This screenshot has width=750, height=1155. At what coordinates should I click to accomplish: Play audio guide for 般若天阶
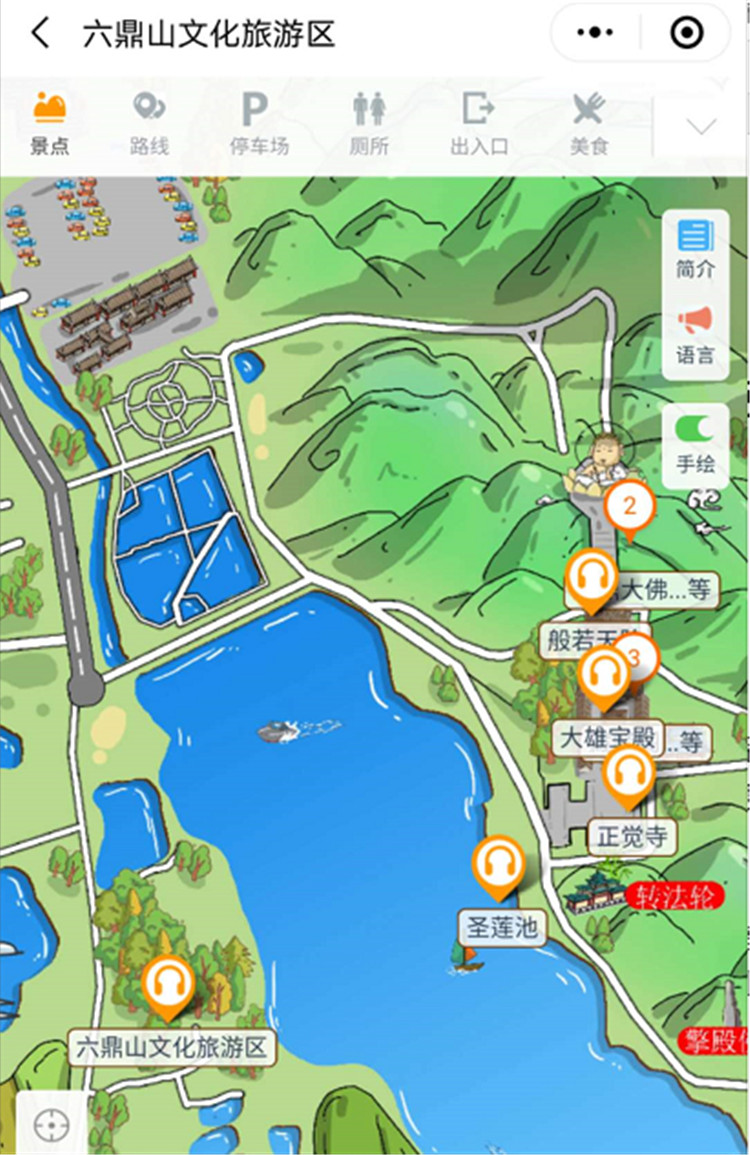pyautogui.click(x=592, y=578)
